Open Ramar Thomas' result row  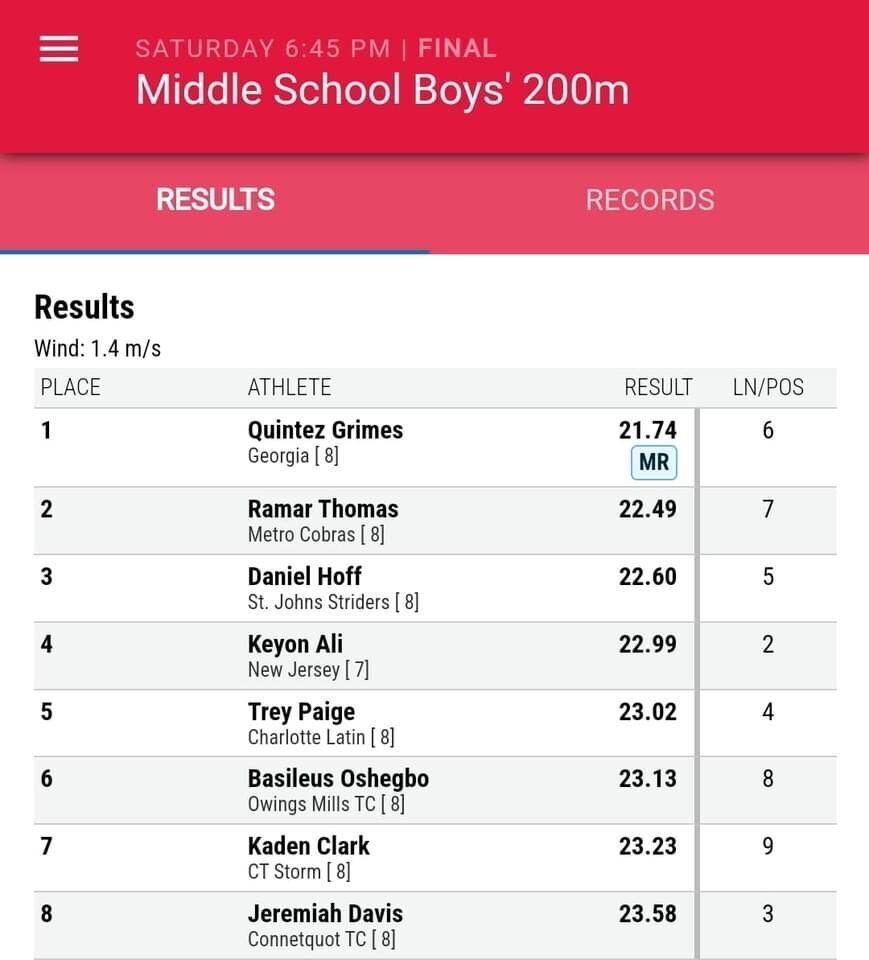tap(322, 509)
